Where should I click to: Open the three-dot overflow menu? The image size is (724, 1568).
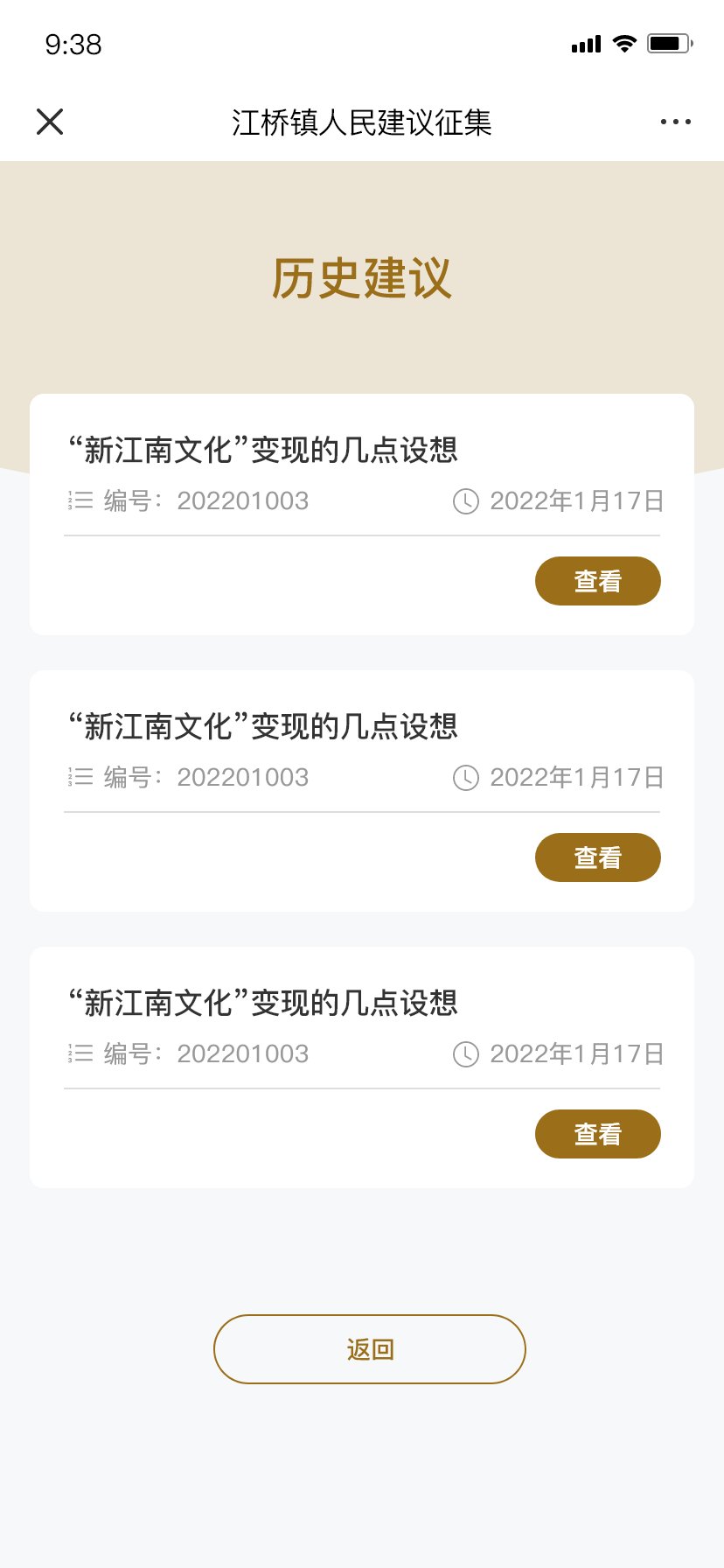point(676,122)
